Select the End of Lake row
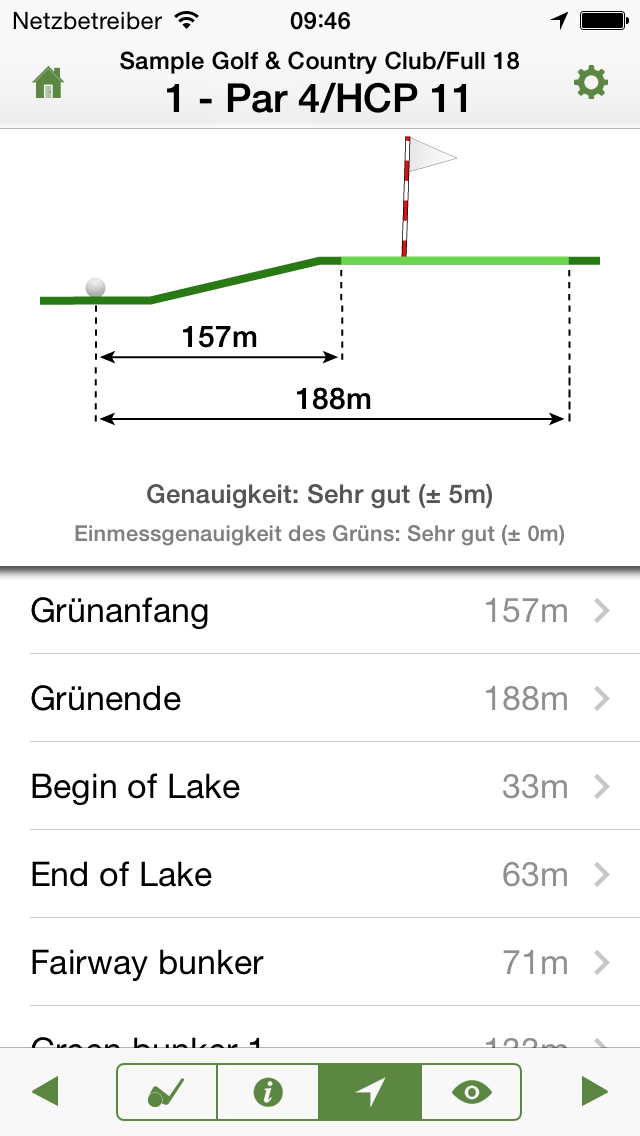 320,874
